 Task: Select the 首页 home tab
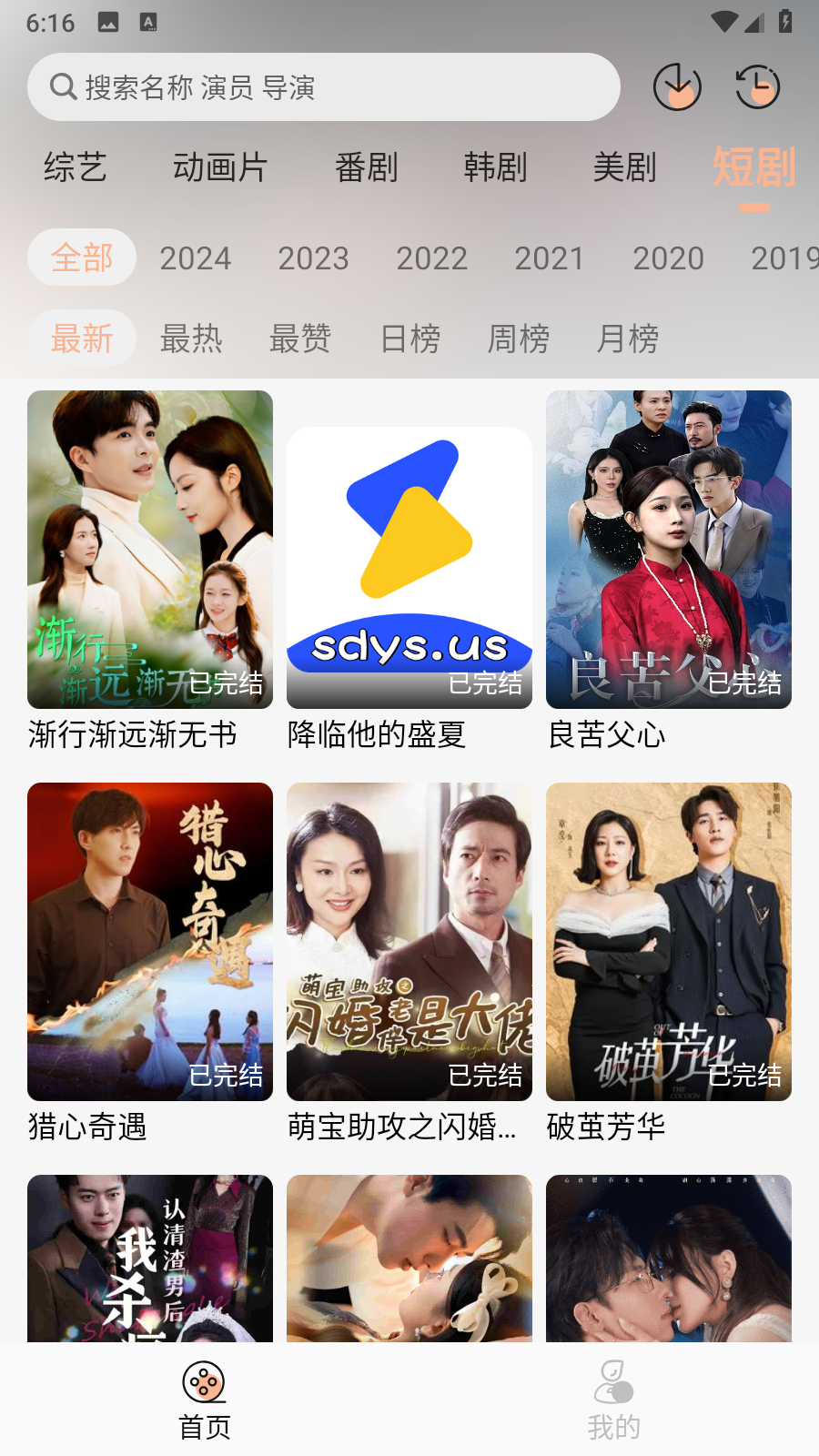[x=205, y=1400]
